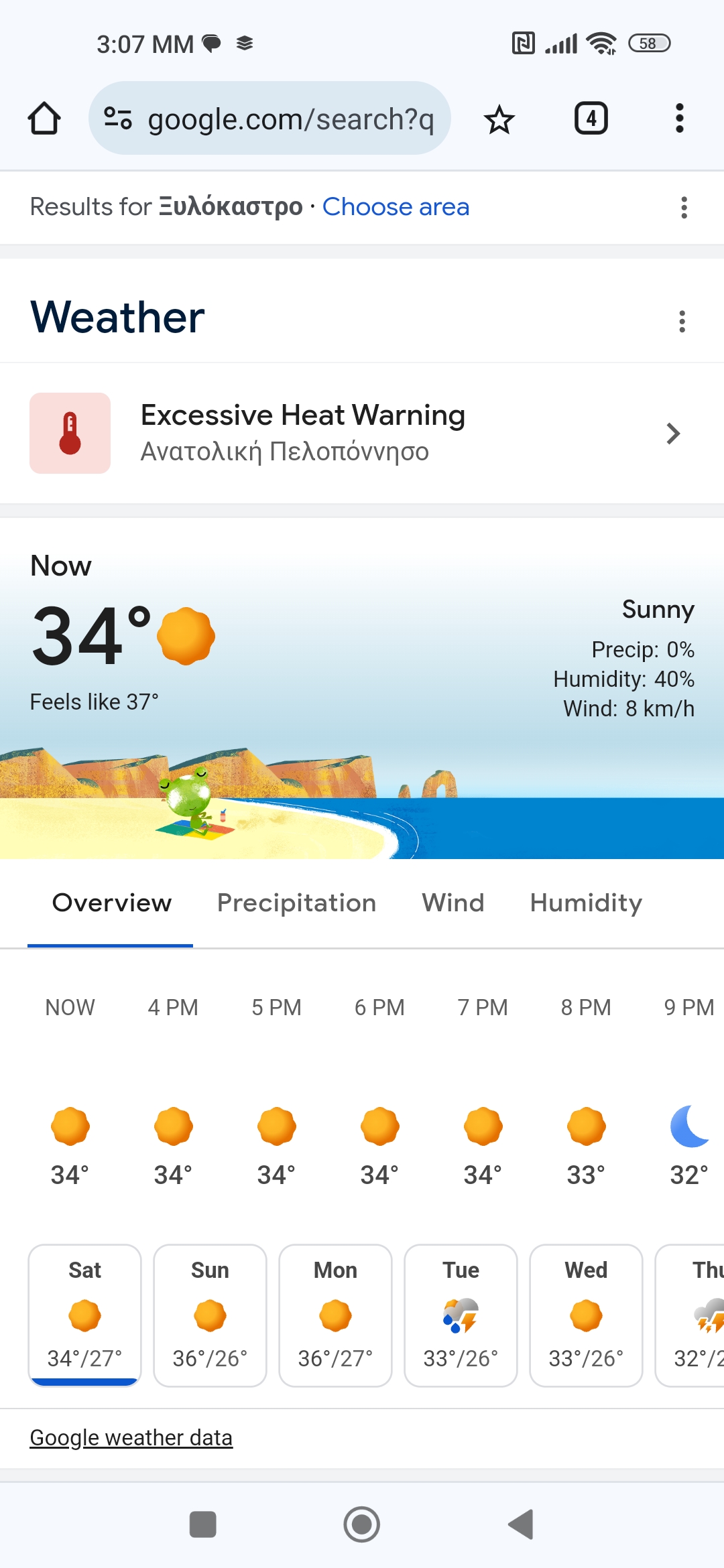The width and height of the screenshot is (724, 1568).
Task: Open the tab switcher showing 4
Action: 591,119
